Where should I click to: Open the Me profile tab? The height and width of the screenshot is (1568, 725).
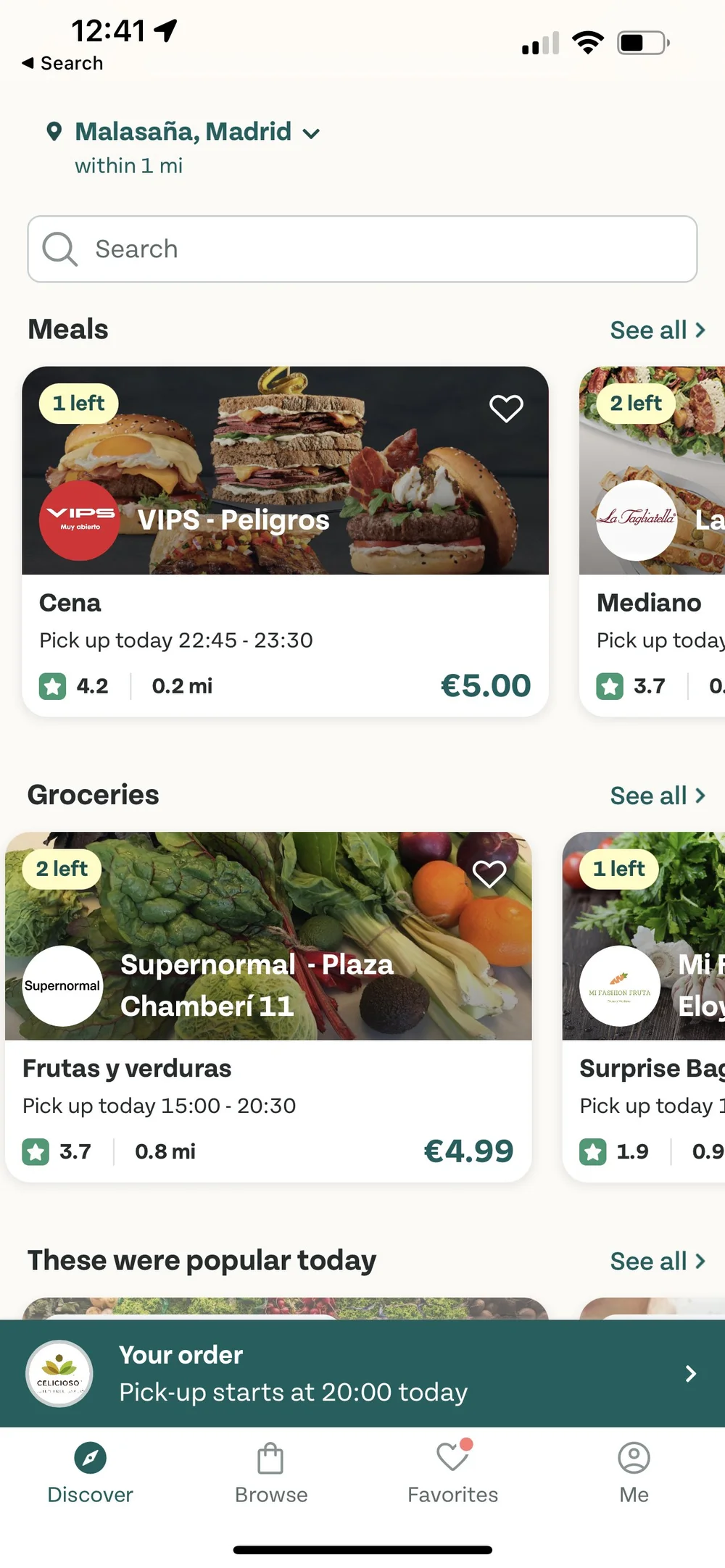[634, 1472]
